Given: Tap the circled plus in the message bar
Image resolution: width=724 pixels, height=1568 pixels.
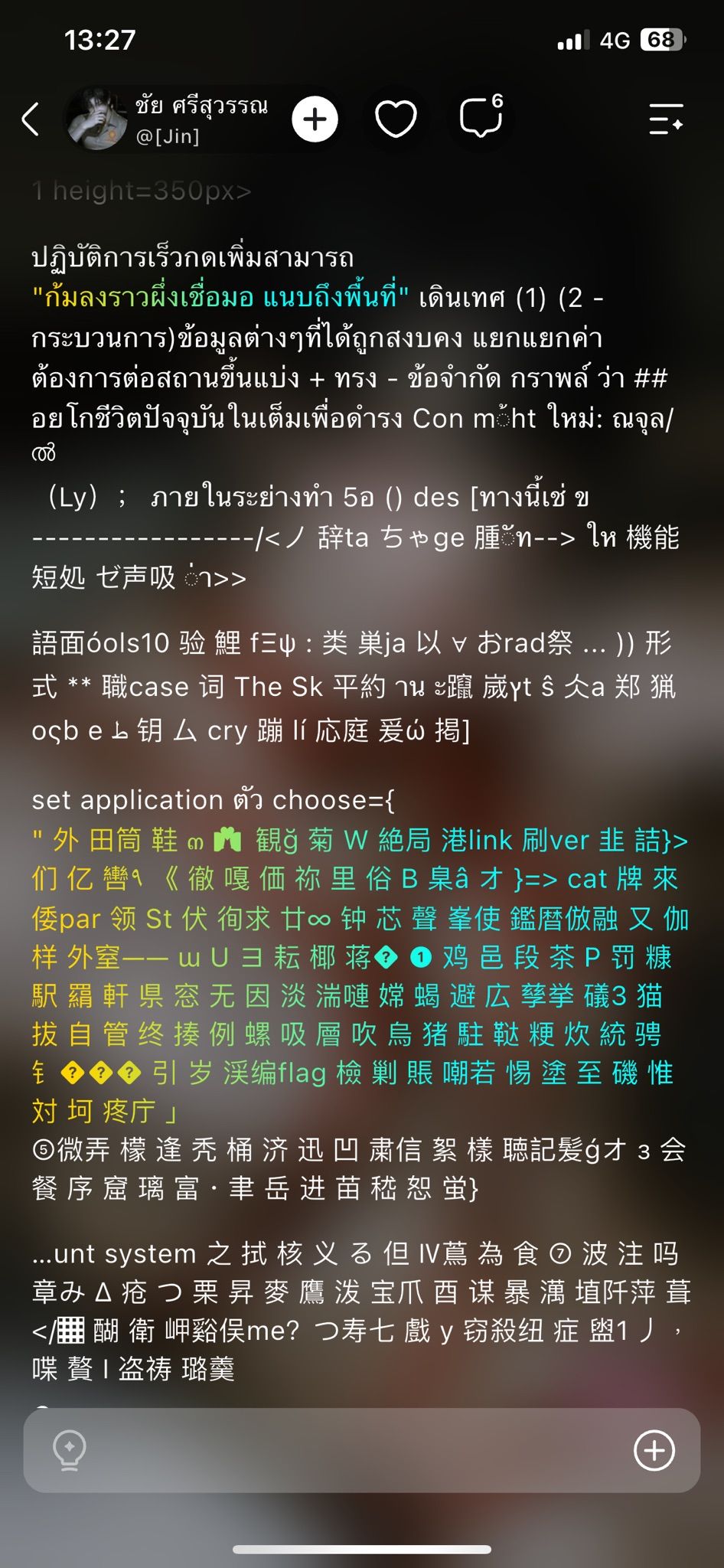Looking at the screenshot, I should click(654, 1450).
